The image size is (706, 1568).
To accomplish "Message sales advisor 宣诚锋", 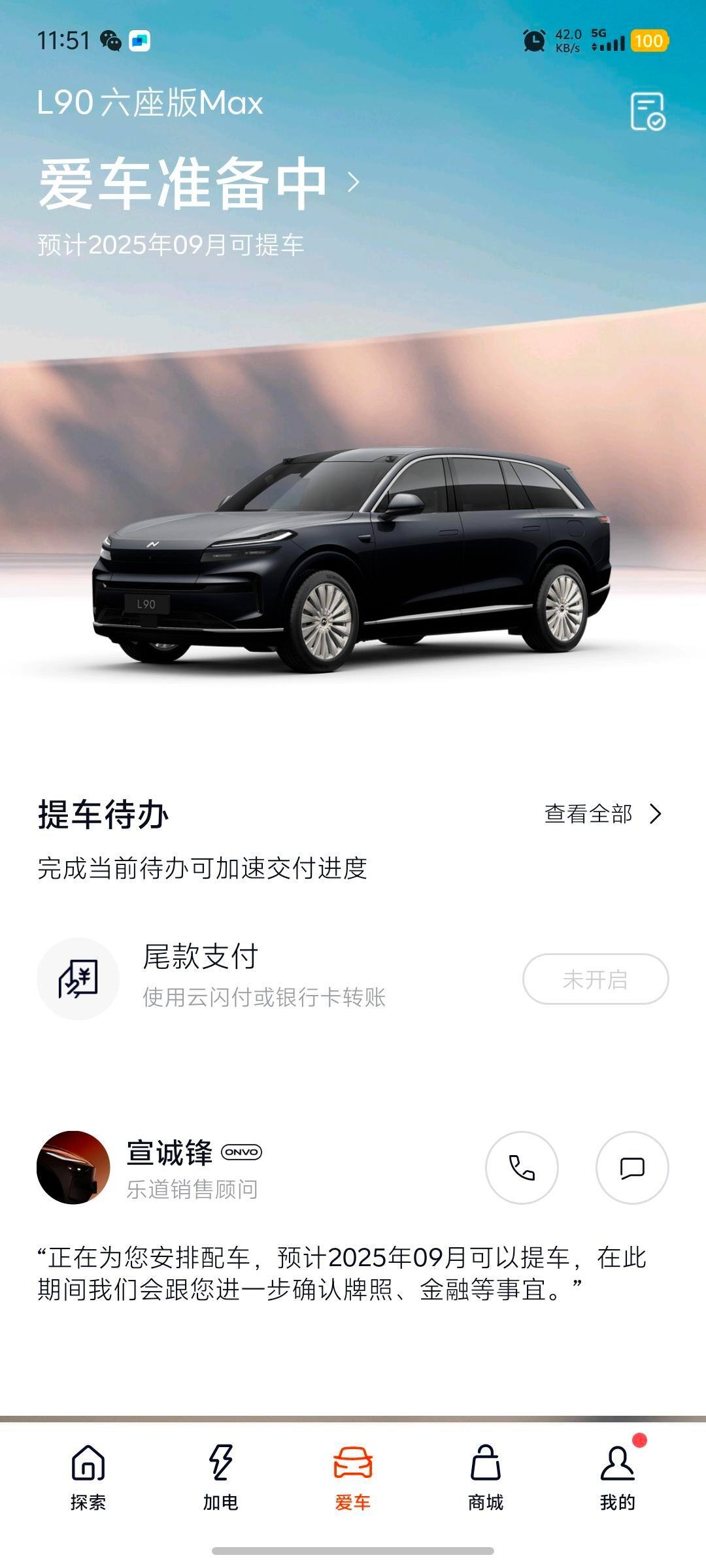I will 631,1168.
